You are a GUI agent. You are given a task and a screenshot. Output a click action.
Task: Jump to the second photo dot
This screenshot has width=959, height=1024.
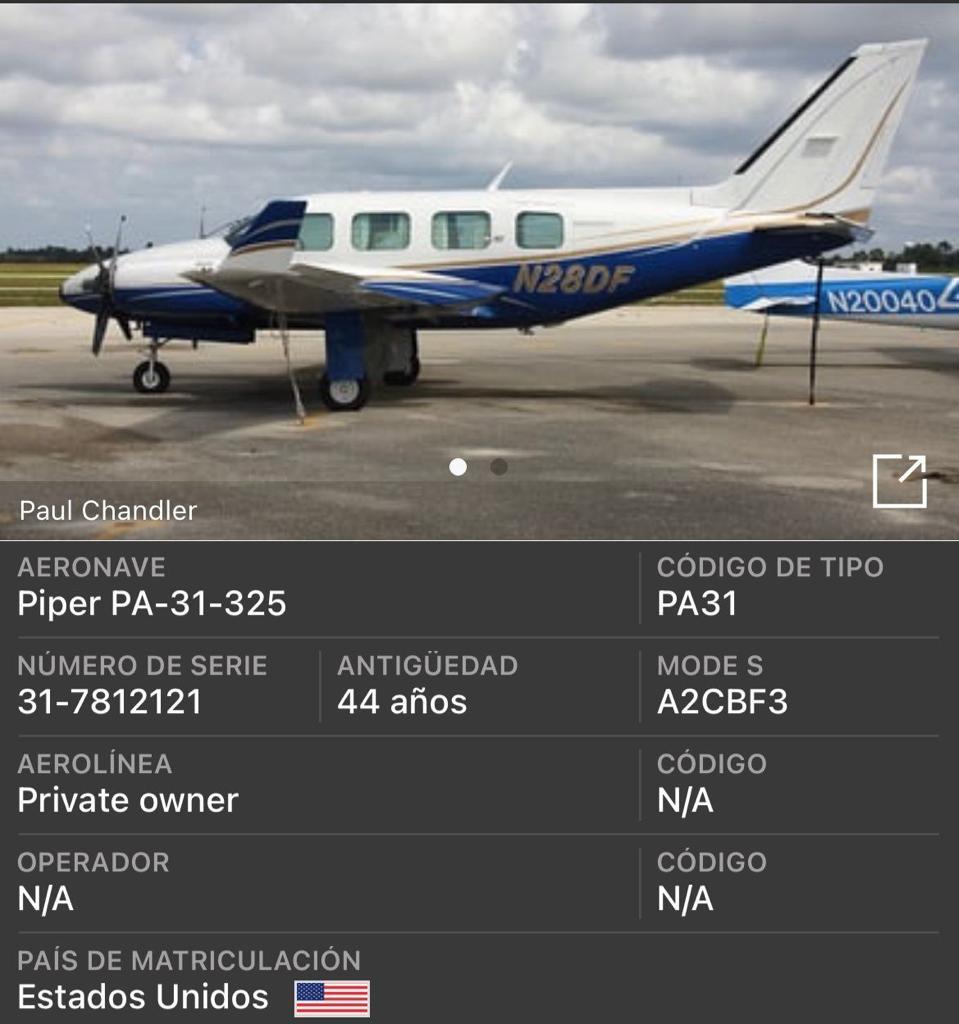coord(499,467)
